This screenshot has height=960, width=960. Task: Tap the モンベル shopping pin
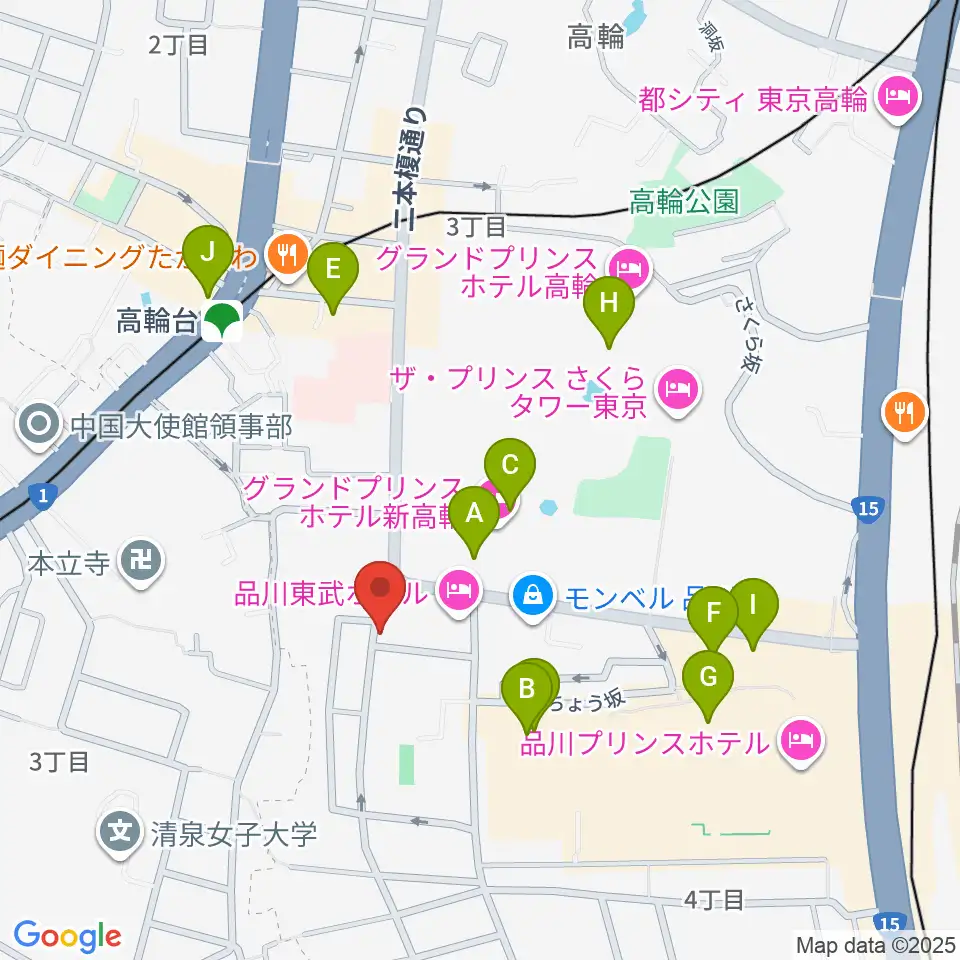(533, 598)
